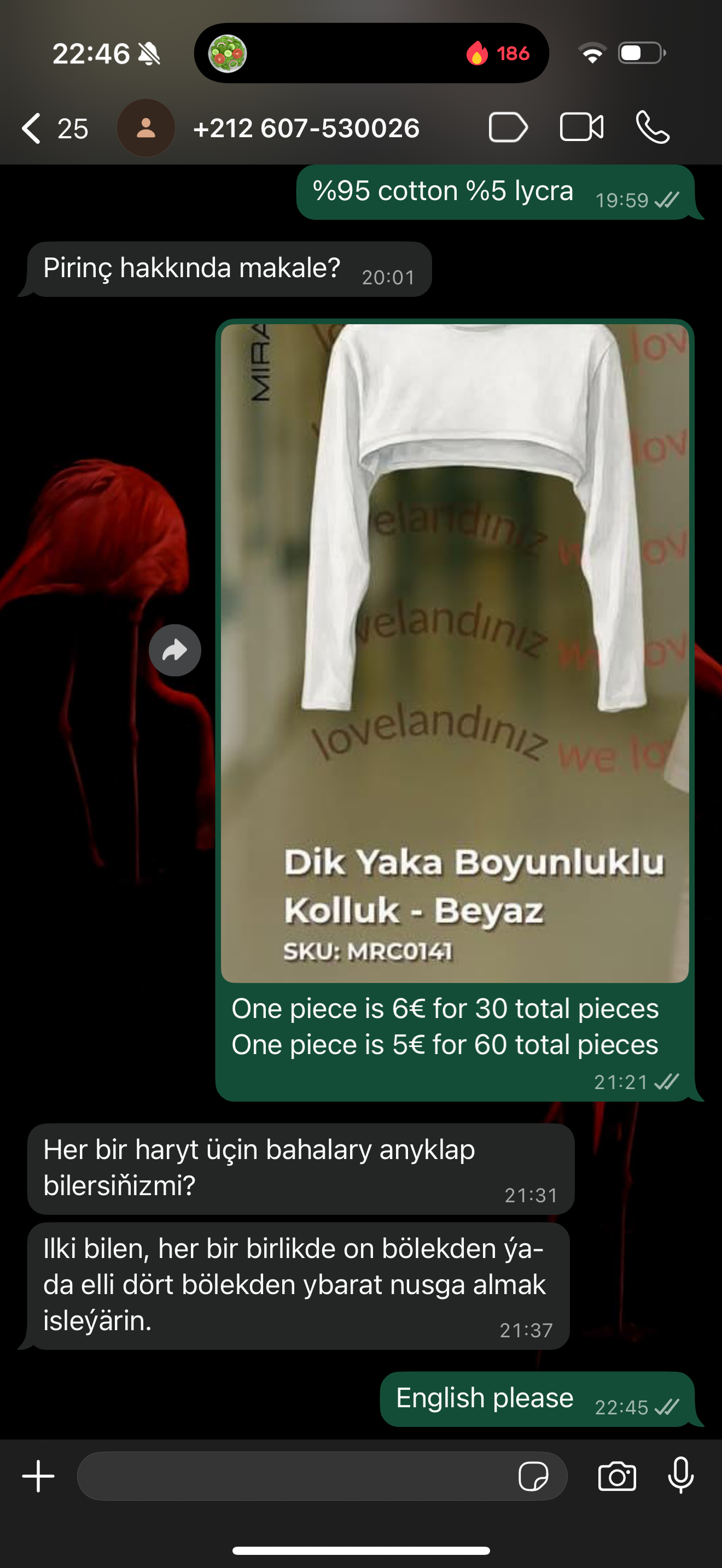Tap back chevron showing 25 unread chats
Image resolution: width=722 pixels, height=1568 pixels.
click(55, 128)
